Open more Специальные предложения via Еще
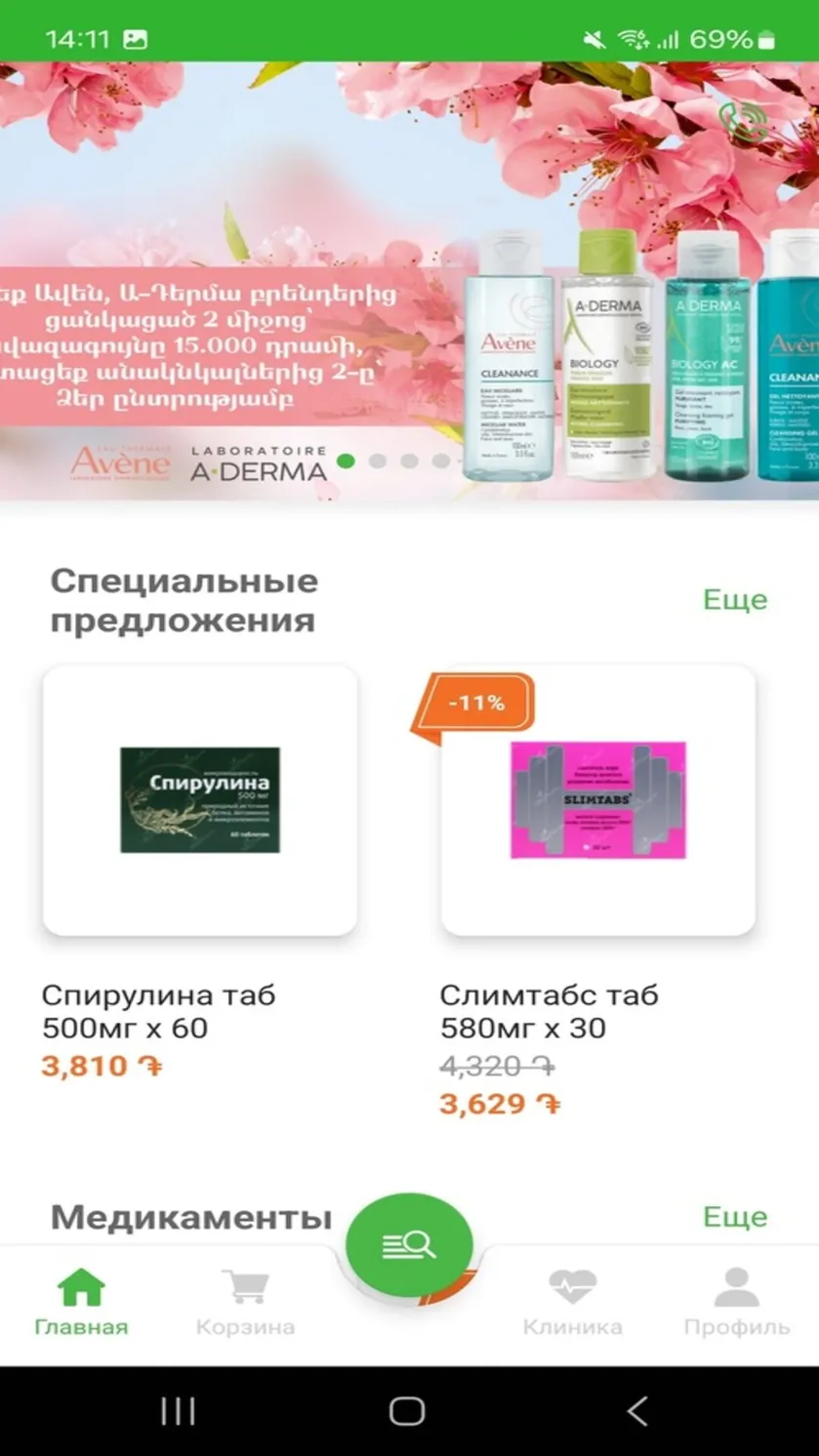 click(x=735, y=599)
